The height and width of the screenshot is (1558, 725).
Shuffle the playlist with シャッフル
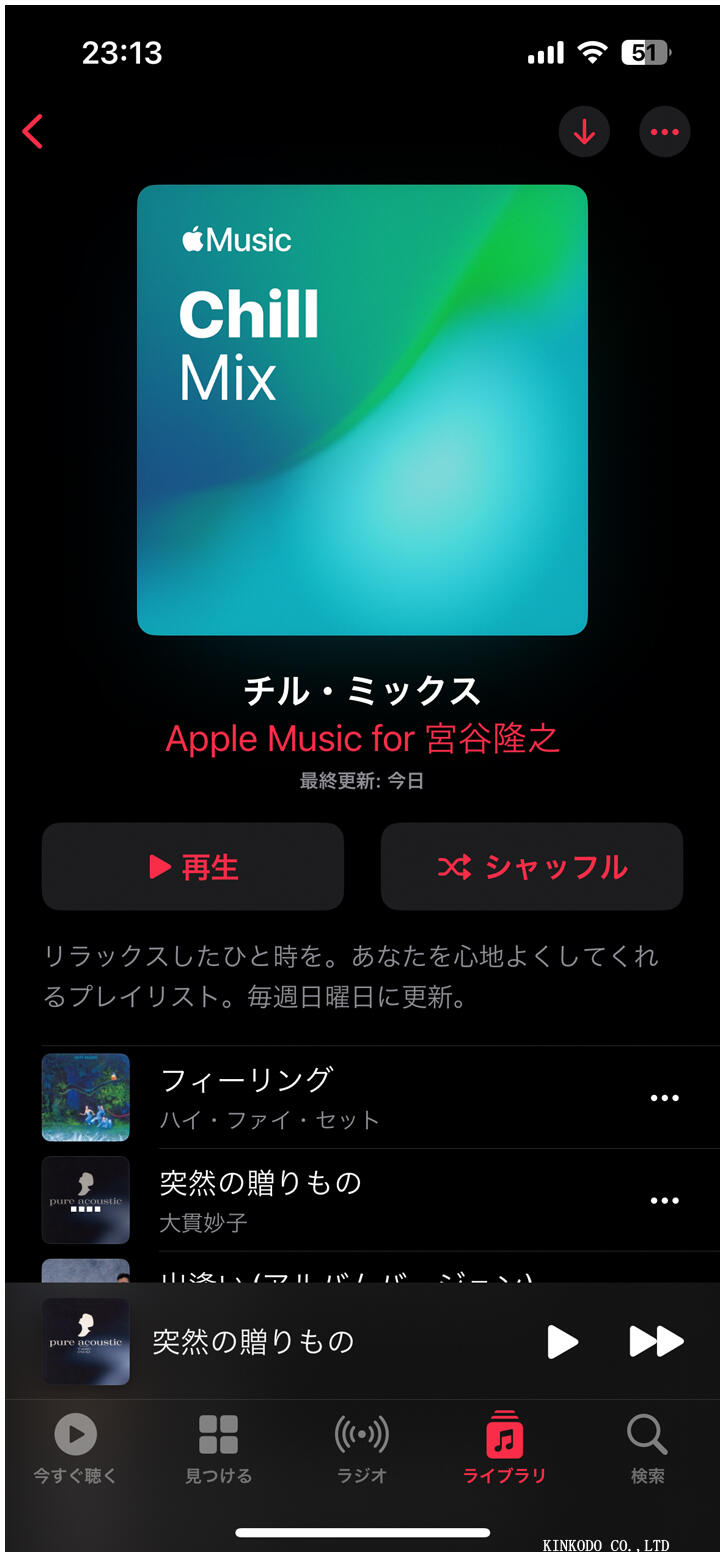click(x=532, y=866)
